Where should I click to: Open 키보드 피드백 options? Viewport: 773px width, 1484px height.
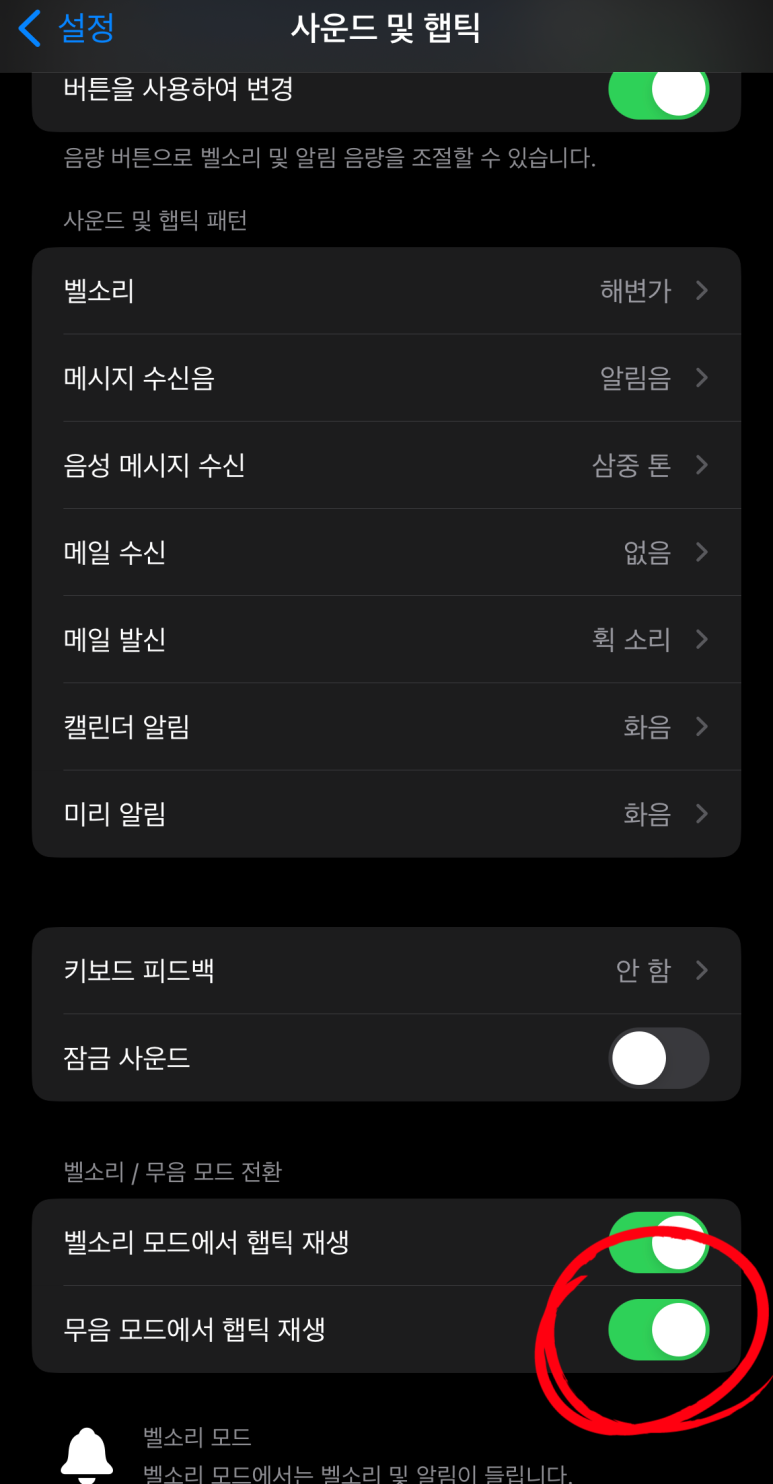click(386, 970)
